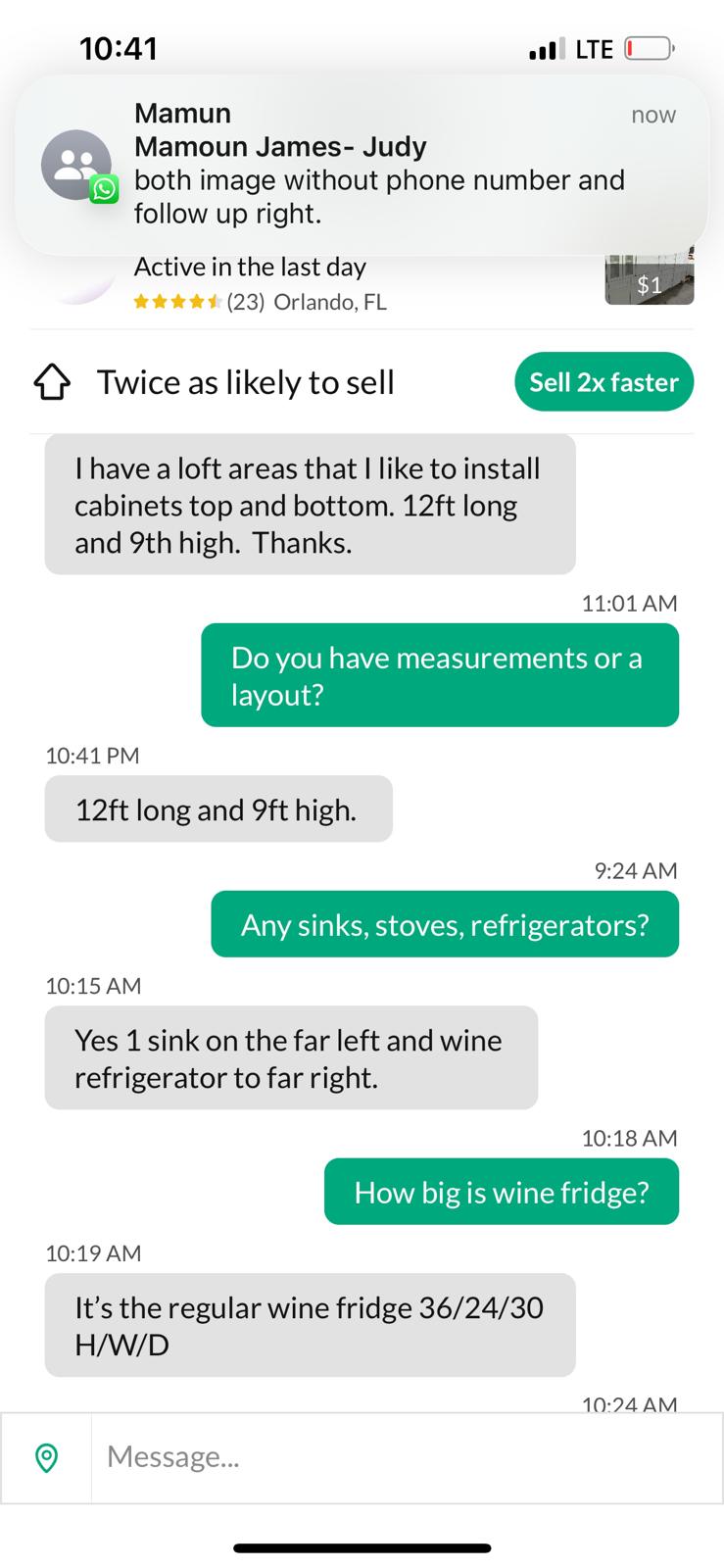Open the listing thumbnail priced $1
The image size is (724, 1568).
649,279
